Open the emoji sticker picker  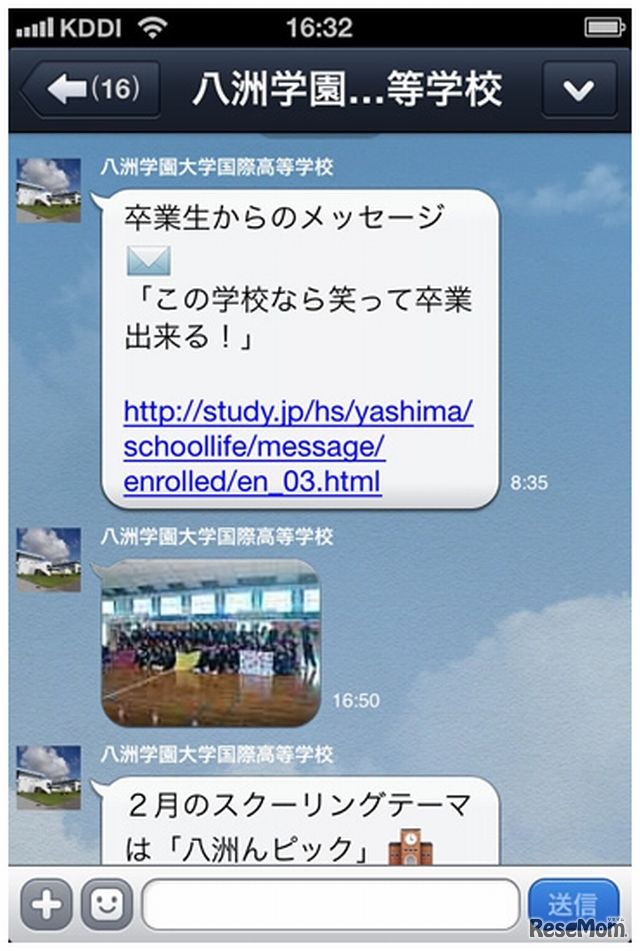point(106,905)
